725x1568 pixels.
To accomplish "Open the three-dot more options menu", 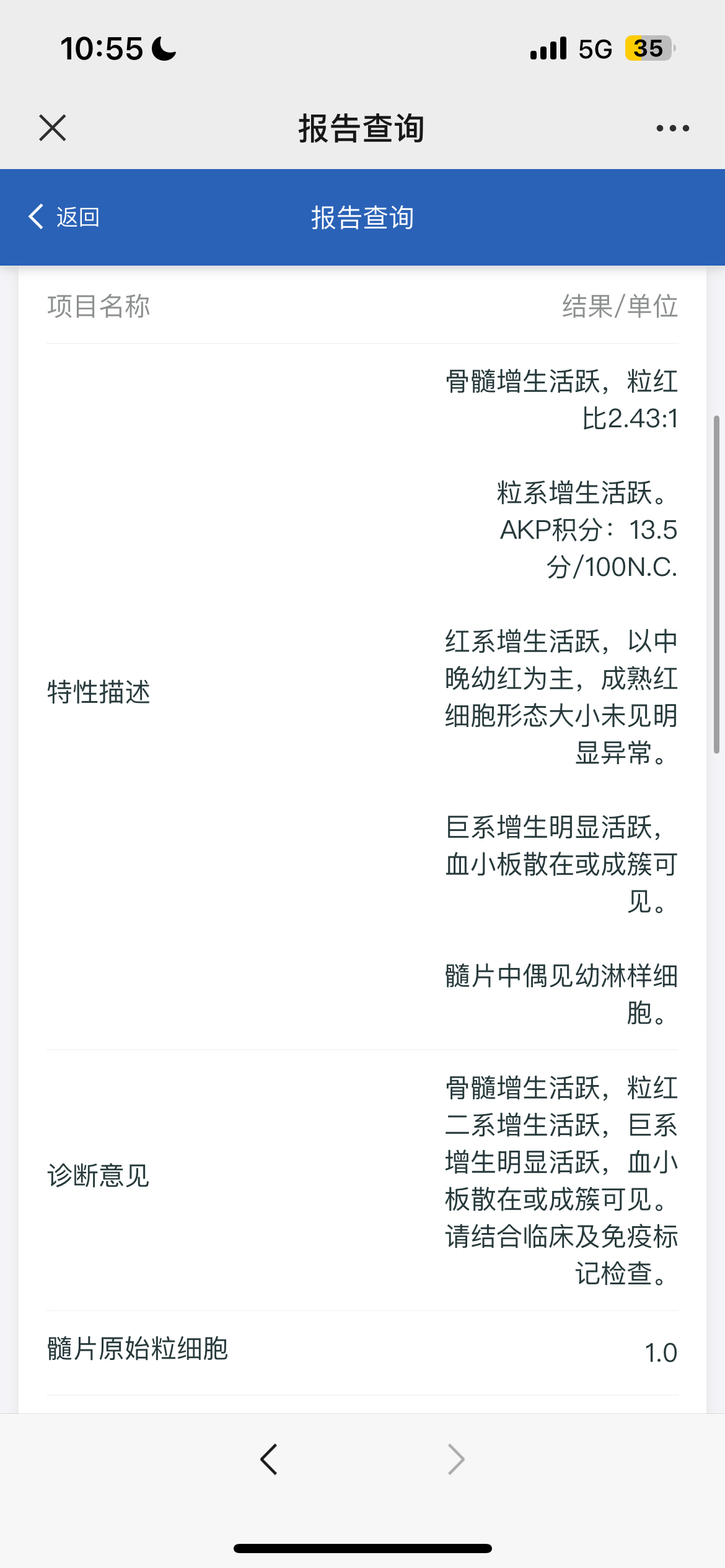I will pyautogui.click(x=672, y=128).
